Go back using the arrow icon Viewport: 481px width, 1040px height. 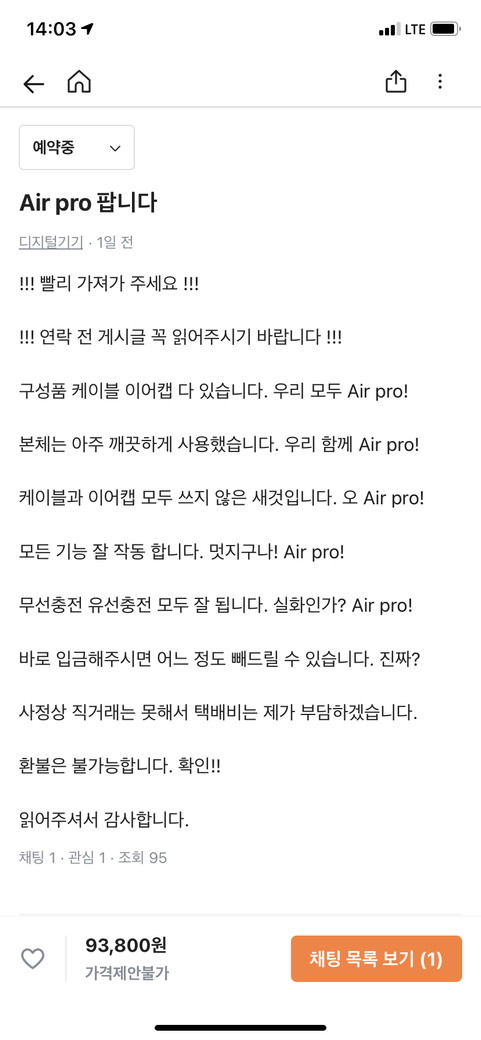(33, 84)
